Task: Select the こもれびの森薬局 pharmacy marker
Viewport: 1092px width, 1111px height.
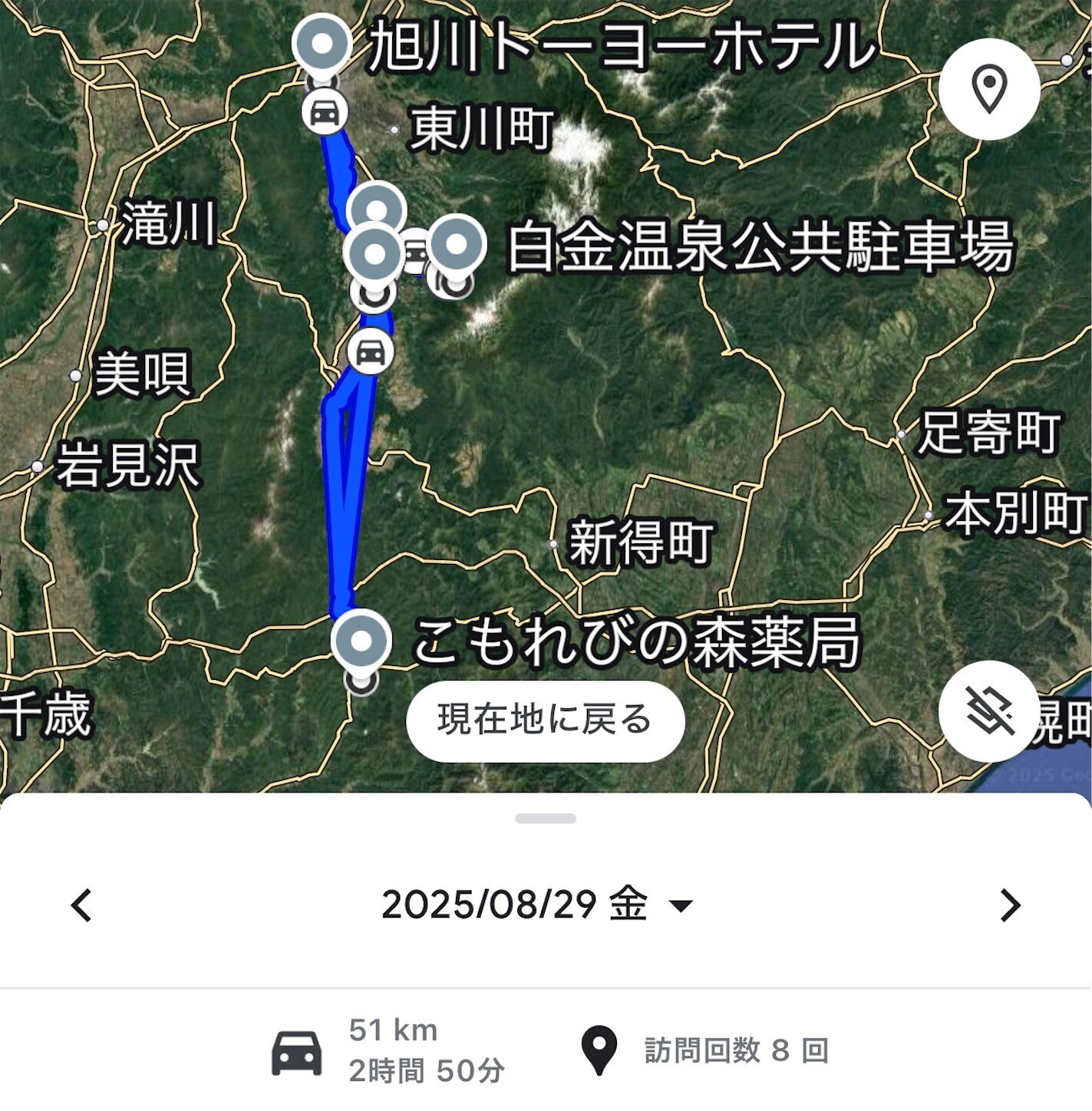Action: point(359,639)
